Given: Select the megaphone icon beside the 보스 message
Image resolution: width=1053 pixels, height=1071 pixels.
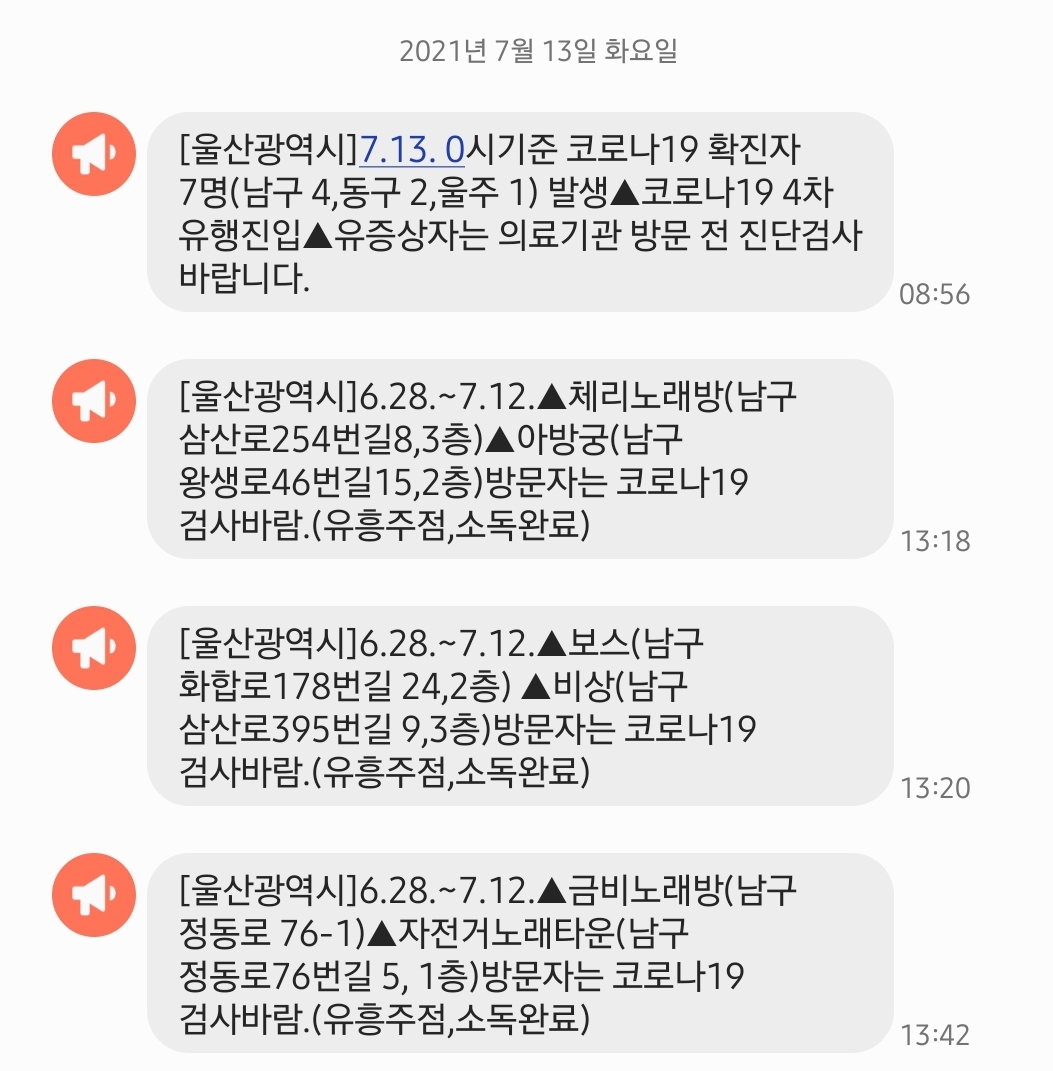Looking at the screenshot, I should (94, 648).
